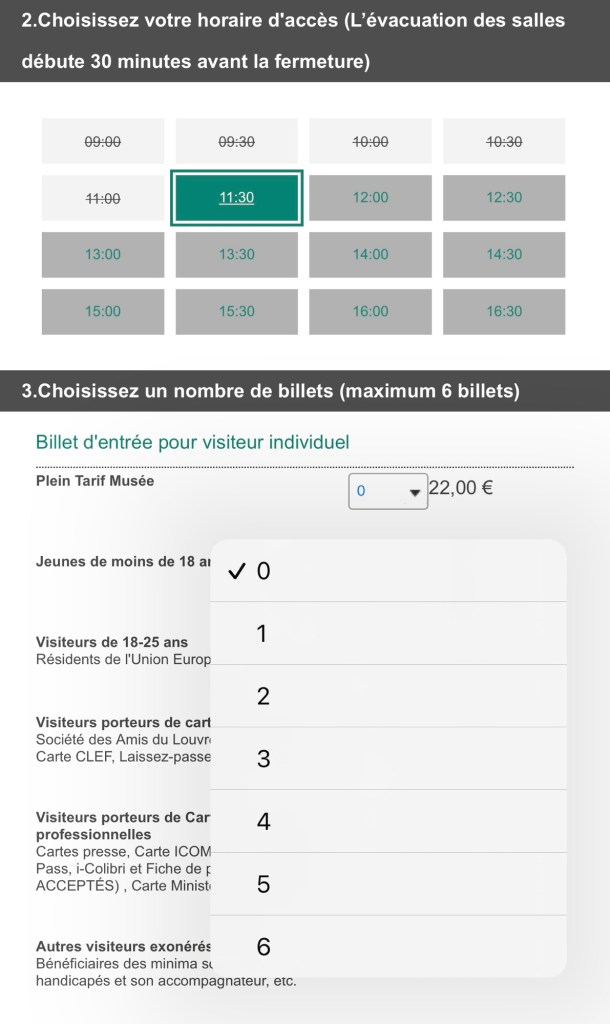Pick the 12:30 time slot
The width and height of the screenshot is (610, 1024).
point(504,198)
